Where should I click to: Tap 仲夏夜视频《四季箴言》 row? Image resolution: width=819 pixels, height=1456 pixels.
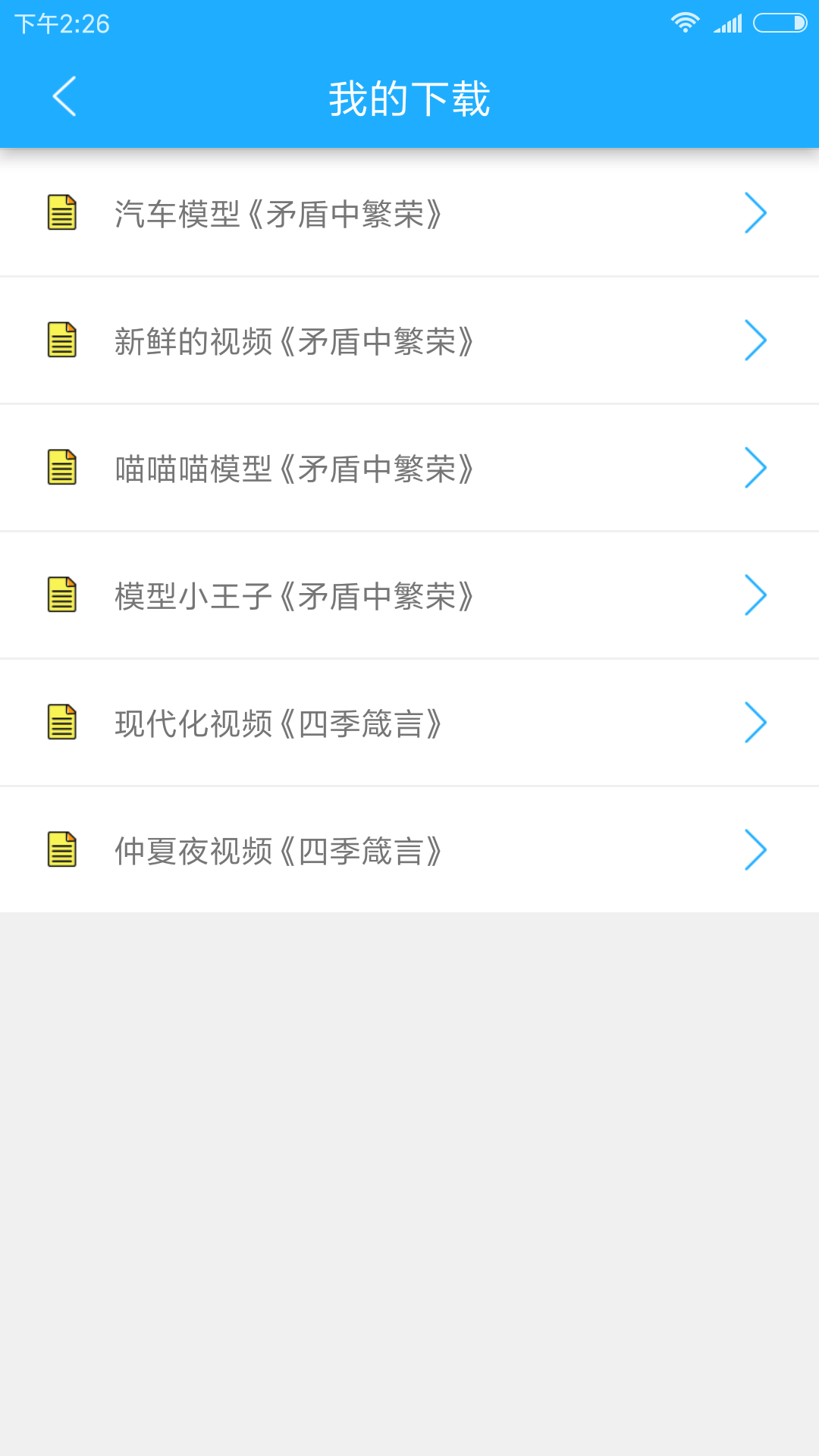(409, 850)
